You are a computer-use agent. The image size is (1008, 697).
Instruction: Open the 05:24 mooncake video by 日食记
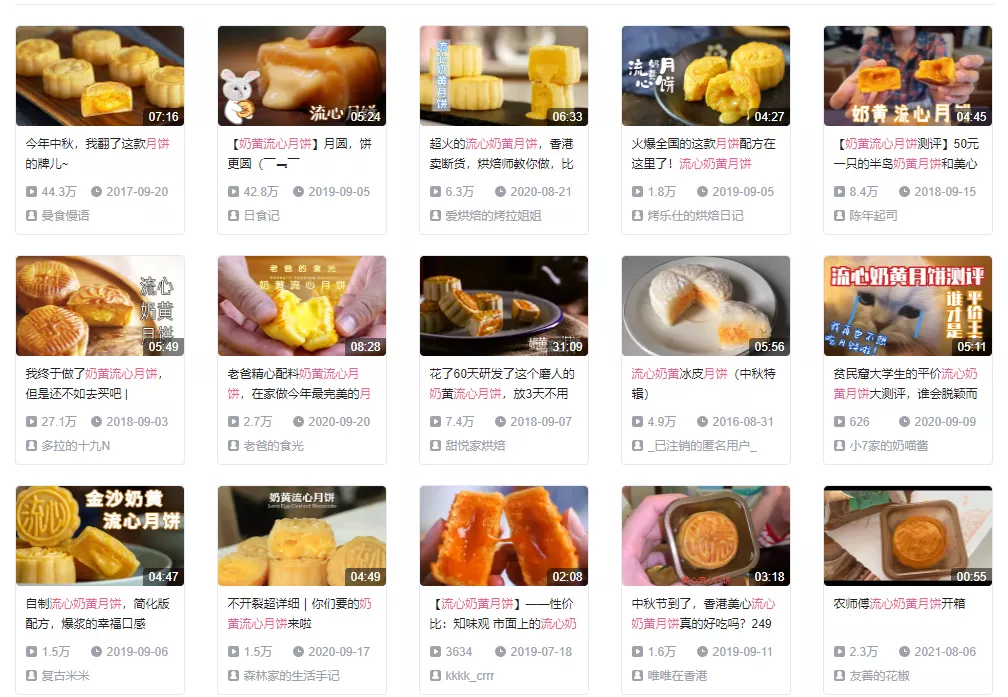302,76
